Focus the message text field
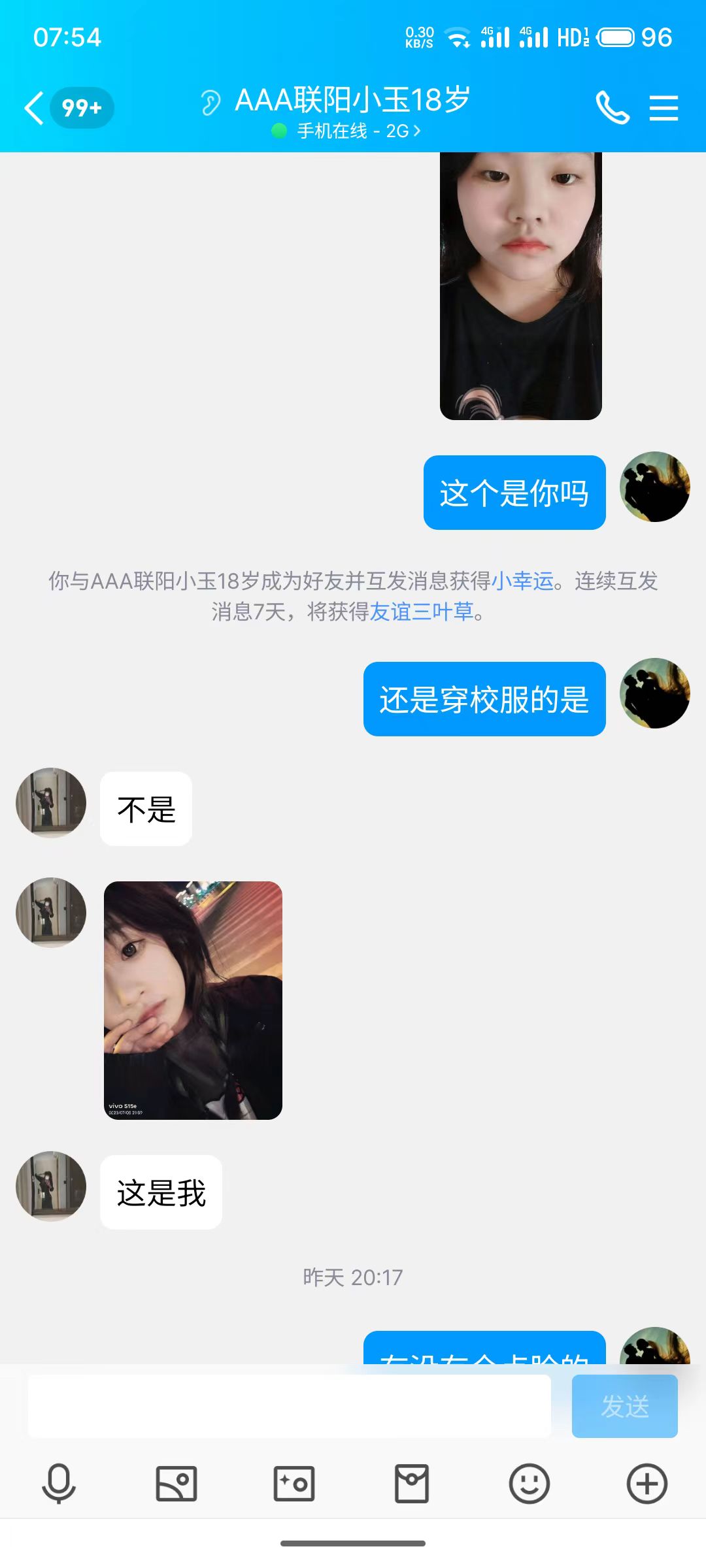The width and height of the screenshot is (706, 1568). click(289, 1406)
